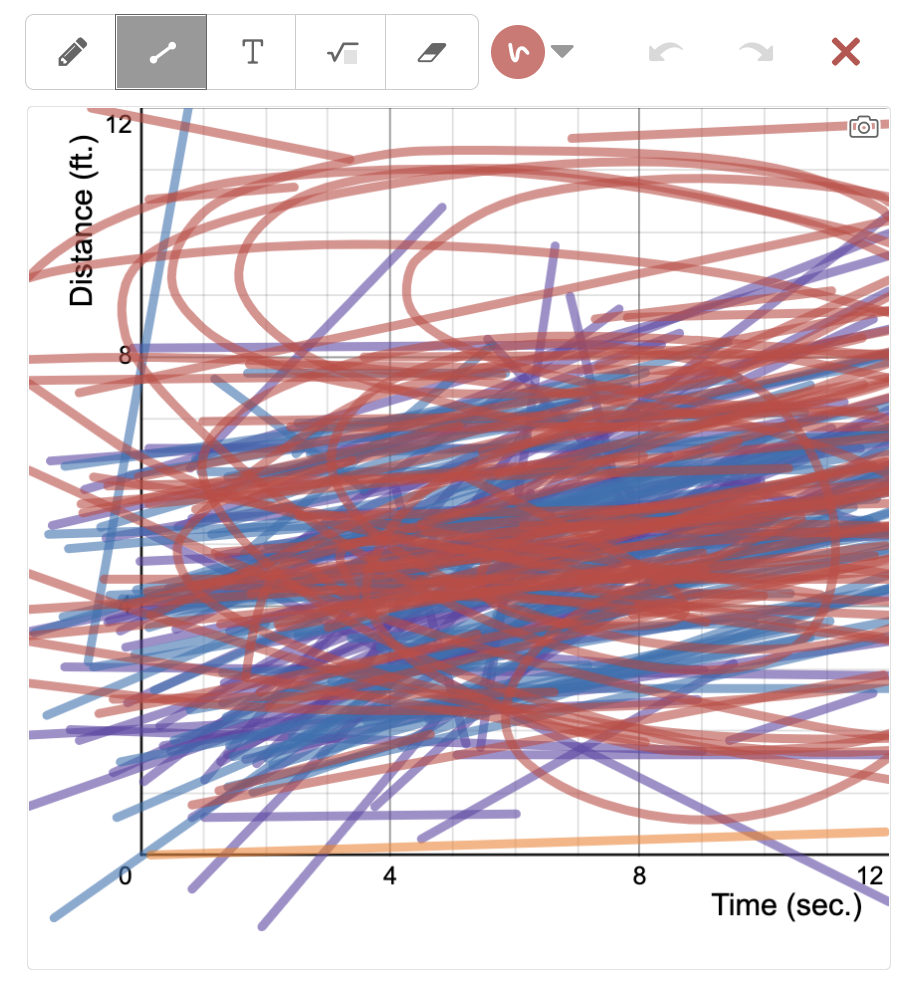The image size is (906, 986).
Task: Open the math input tool
Action: click(x=341, y=53)
